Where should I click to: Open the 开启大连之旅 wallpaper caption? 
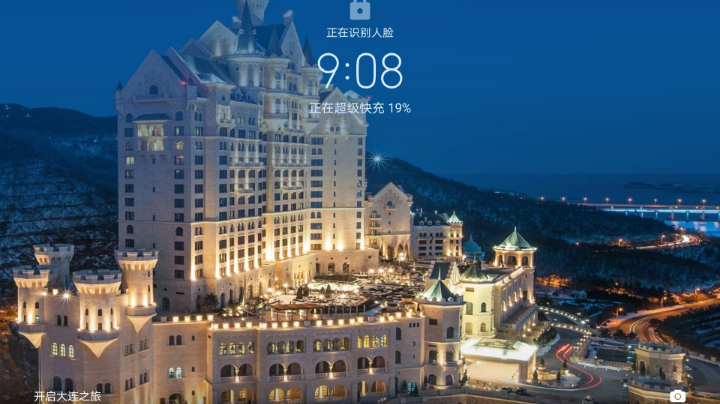point(67,396)
